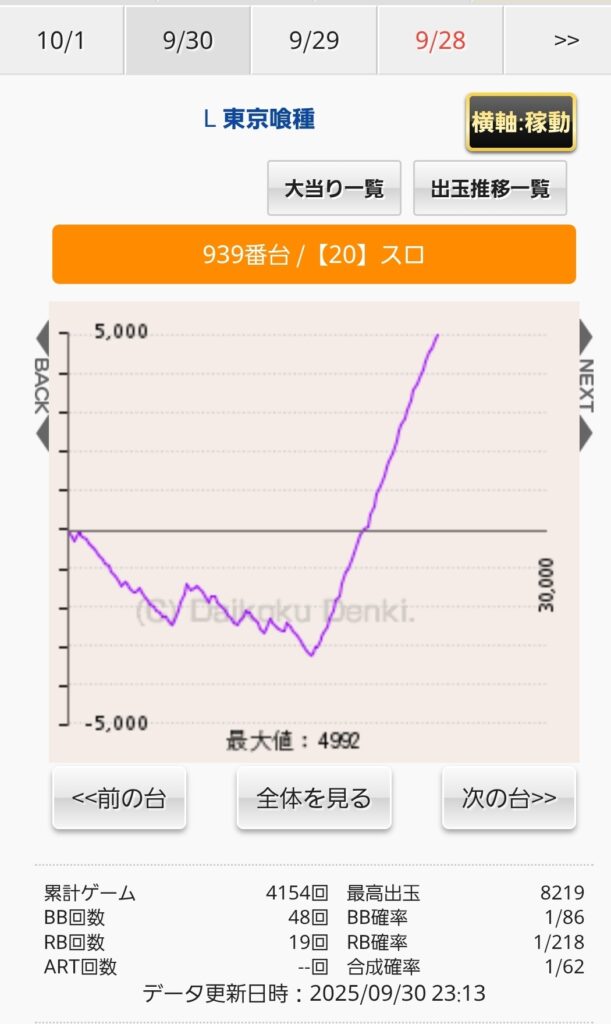Open the 出玉推移一覧 list
Viewport: 611px width, 1024px height.
490,188
